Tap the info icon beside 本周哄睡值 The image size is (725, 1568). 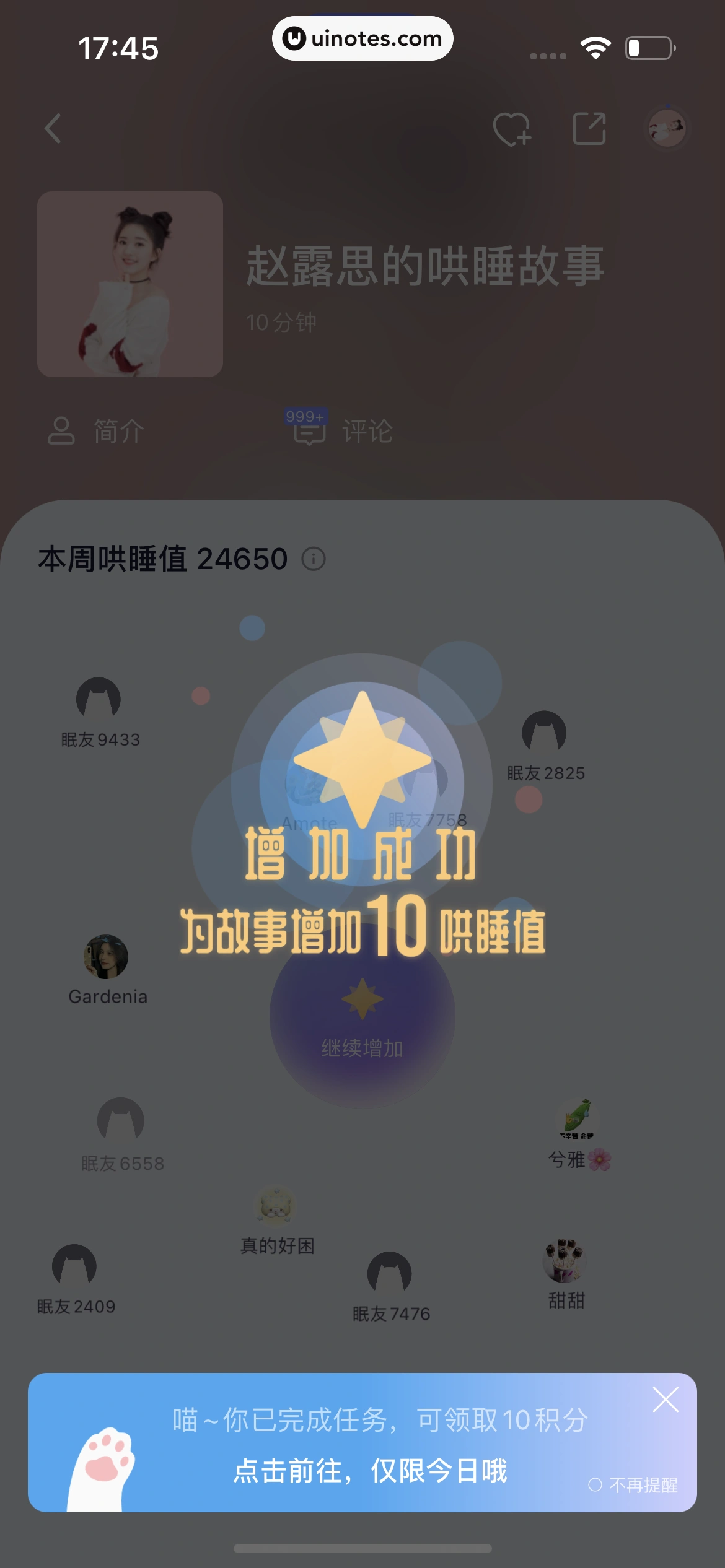pos(315,559)
